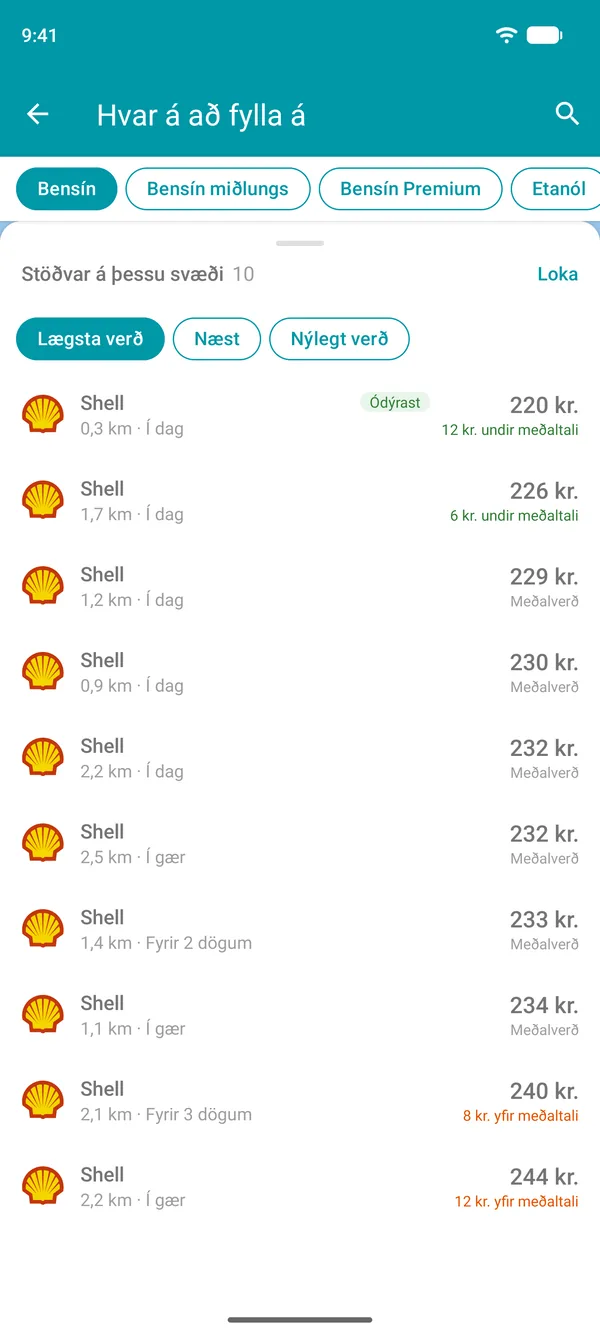Open the Shell station priced 220 kr.

coord(300,415)
